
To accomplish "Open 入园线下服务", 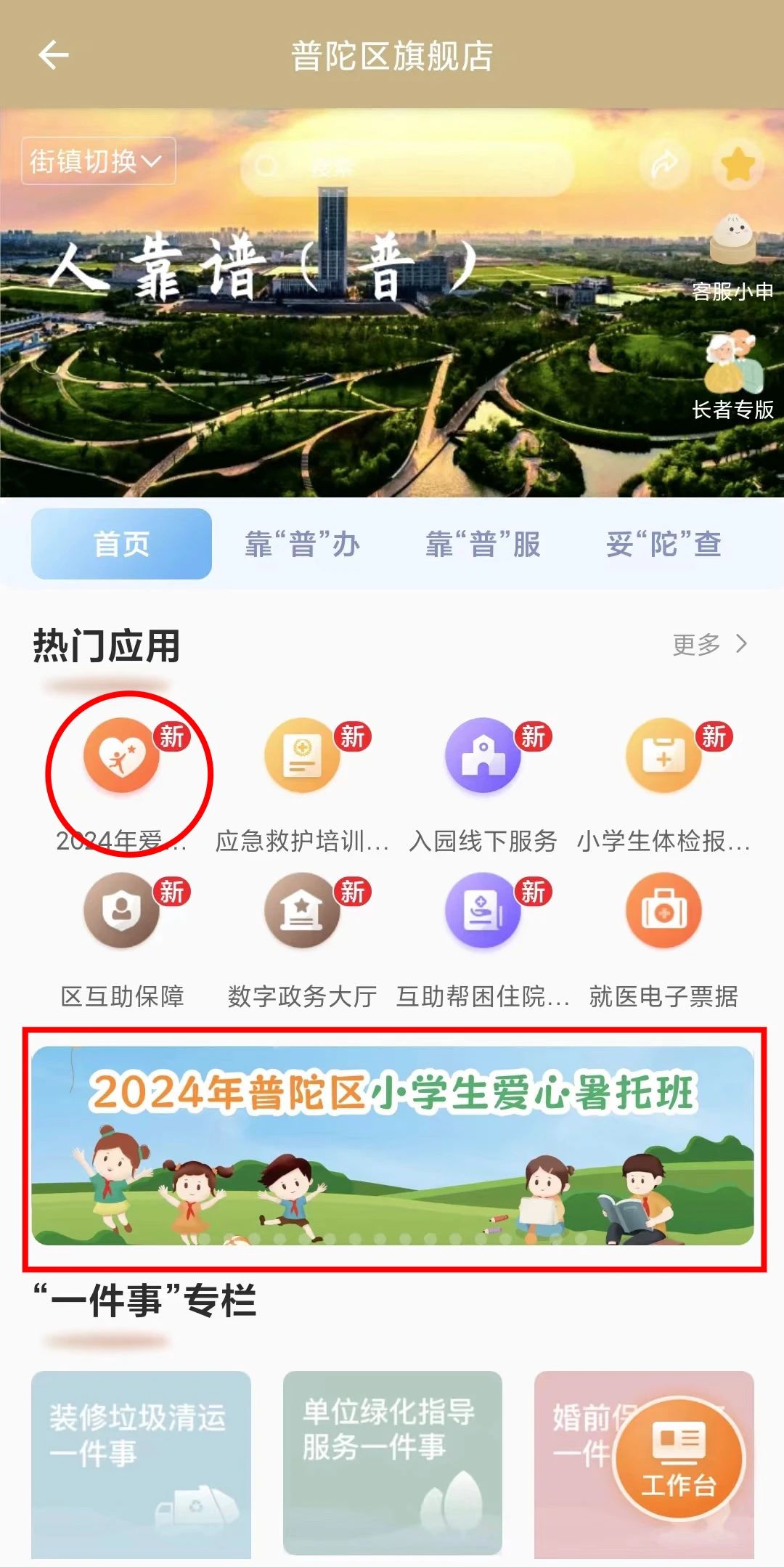I will click(483, 757).
